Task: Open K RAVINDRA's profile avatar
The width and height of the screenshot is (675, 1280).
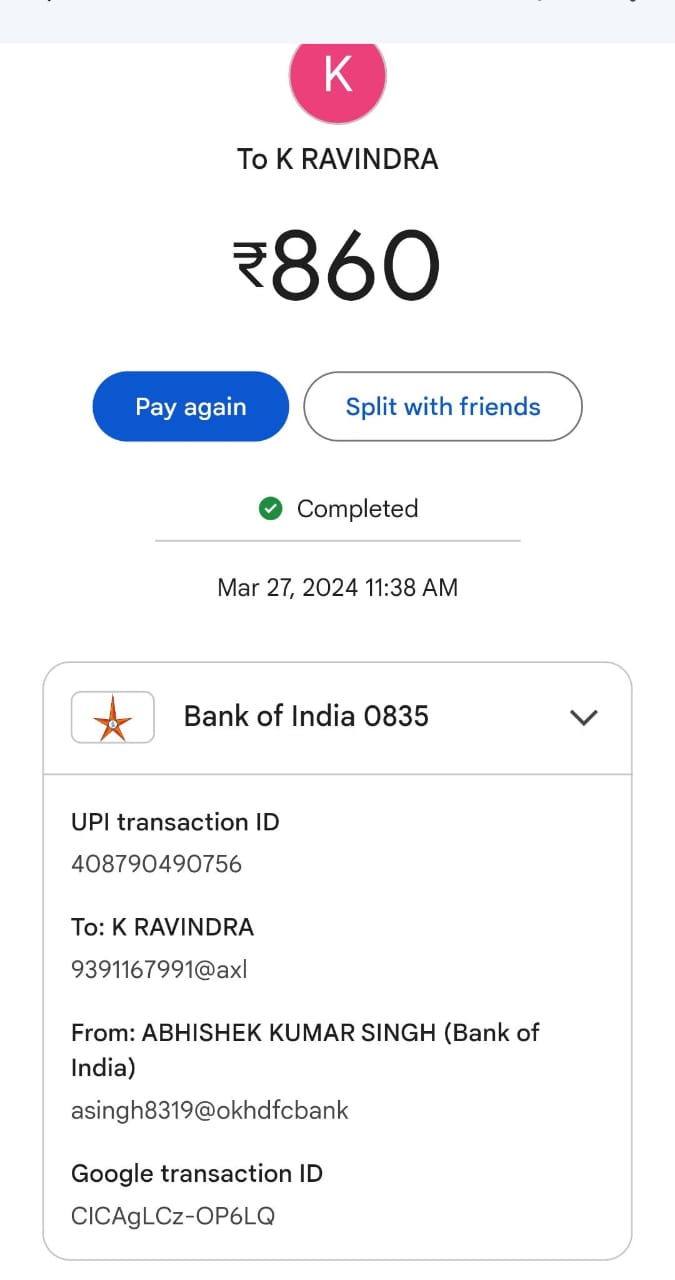Action: pos(337,80)
